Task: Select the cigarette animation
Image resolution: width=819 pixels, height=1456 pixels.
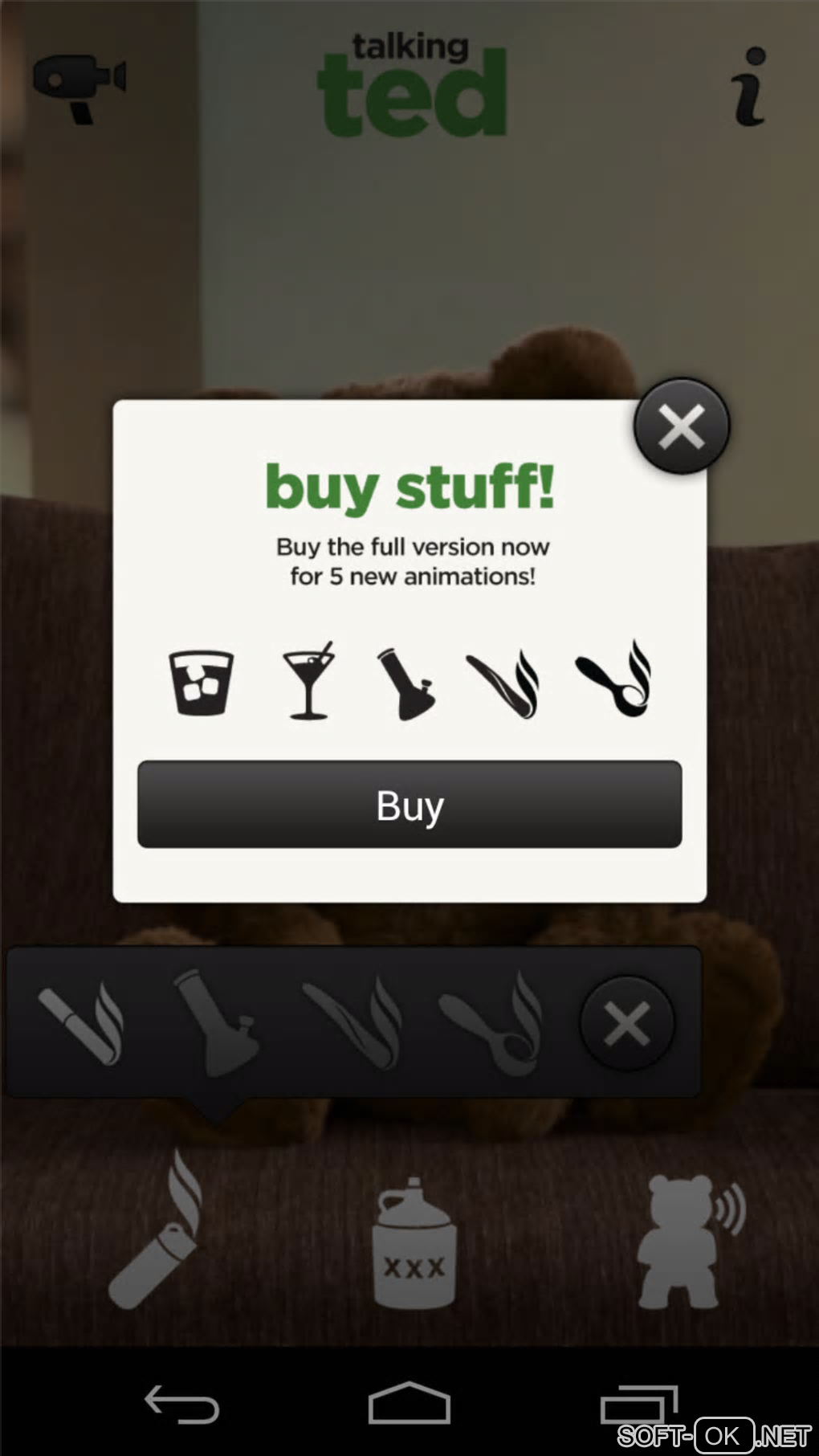Action: coord(82,1024)
